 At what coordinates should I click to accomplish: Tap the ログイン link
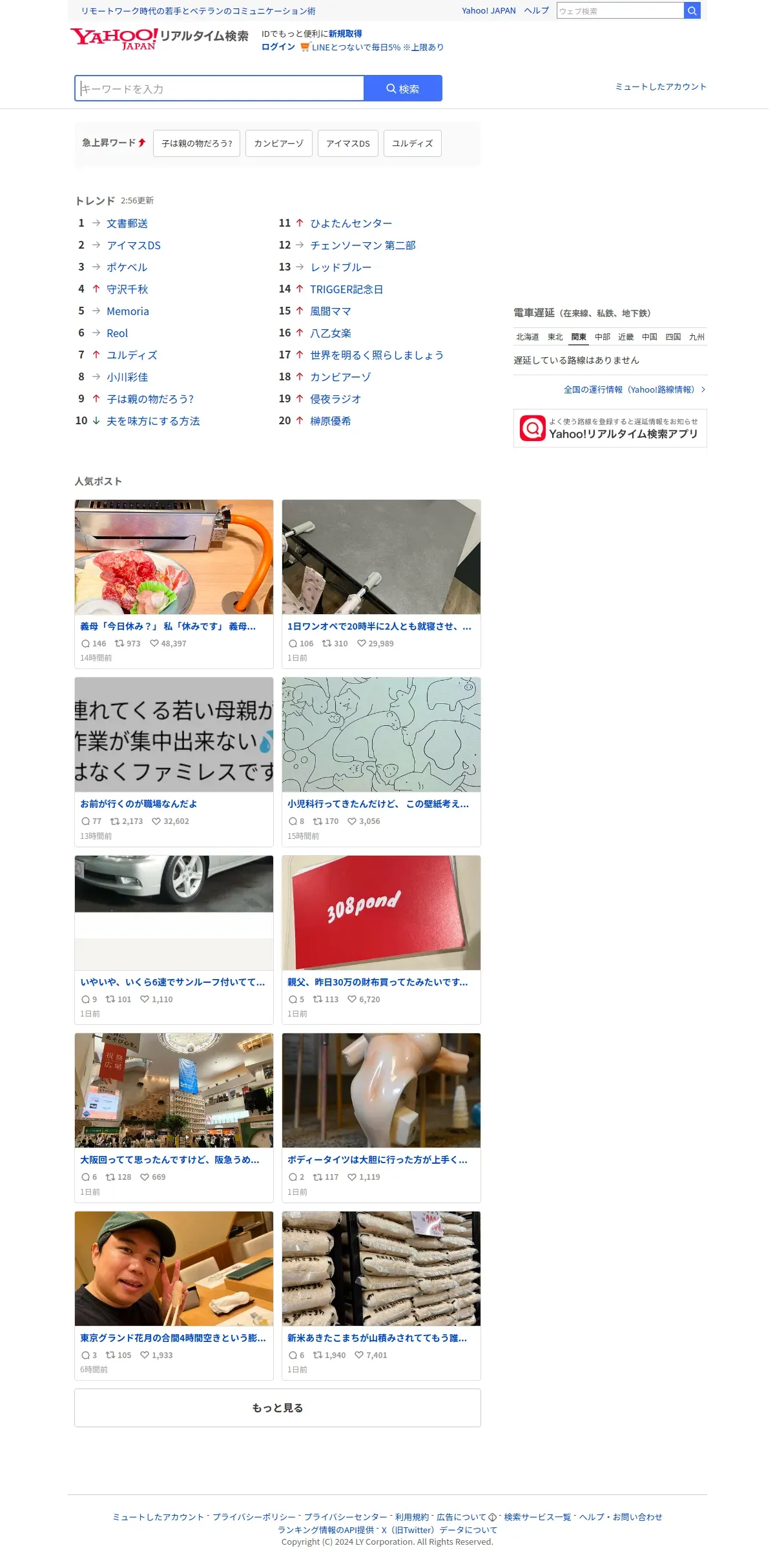278,47
